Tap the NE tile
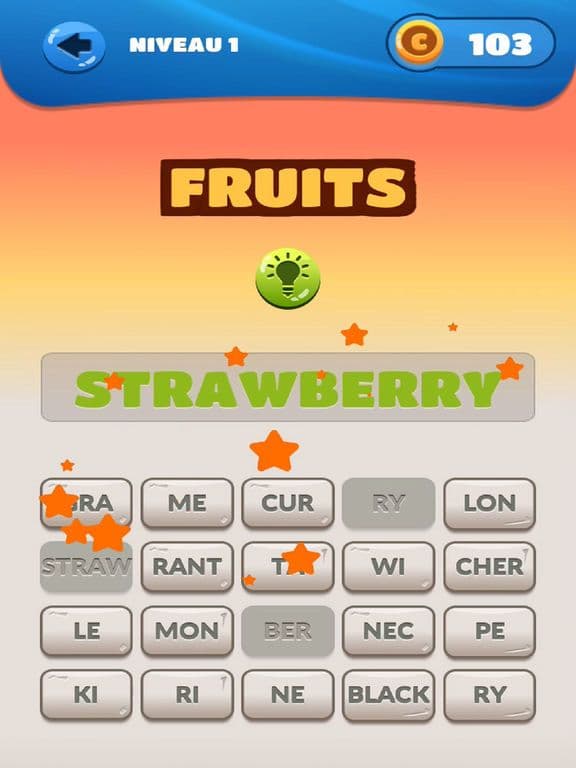Viewport: 576px width, 768px height. point(288,695)
